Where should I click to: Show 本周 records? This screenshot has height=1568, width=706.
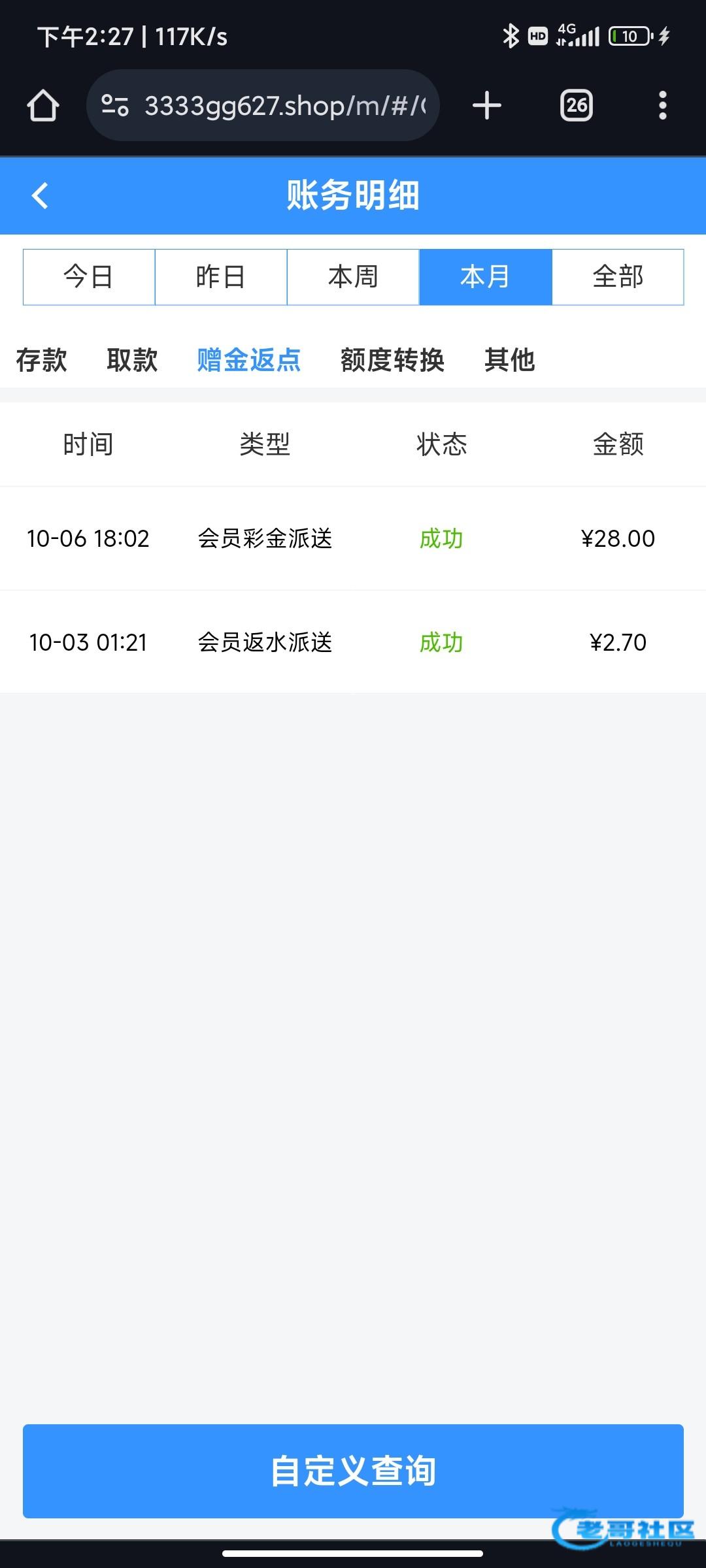(353, 277)
